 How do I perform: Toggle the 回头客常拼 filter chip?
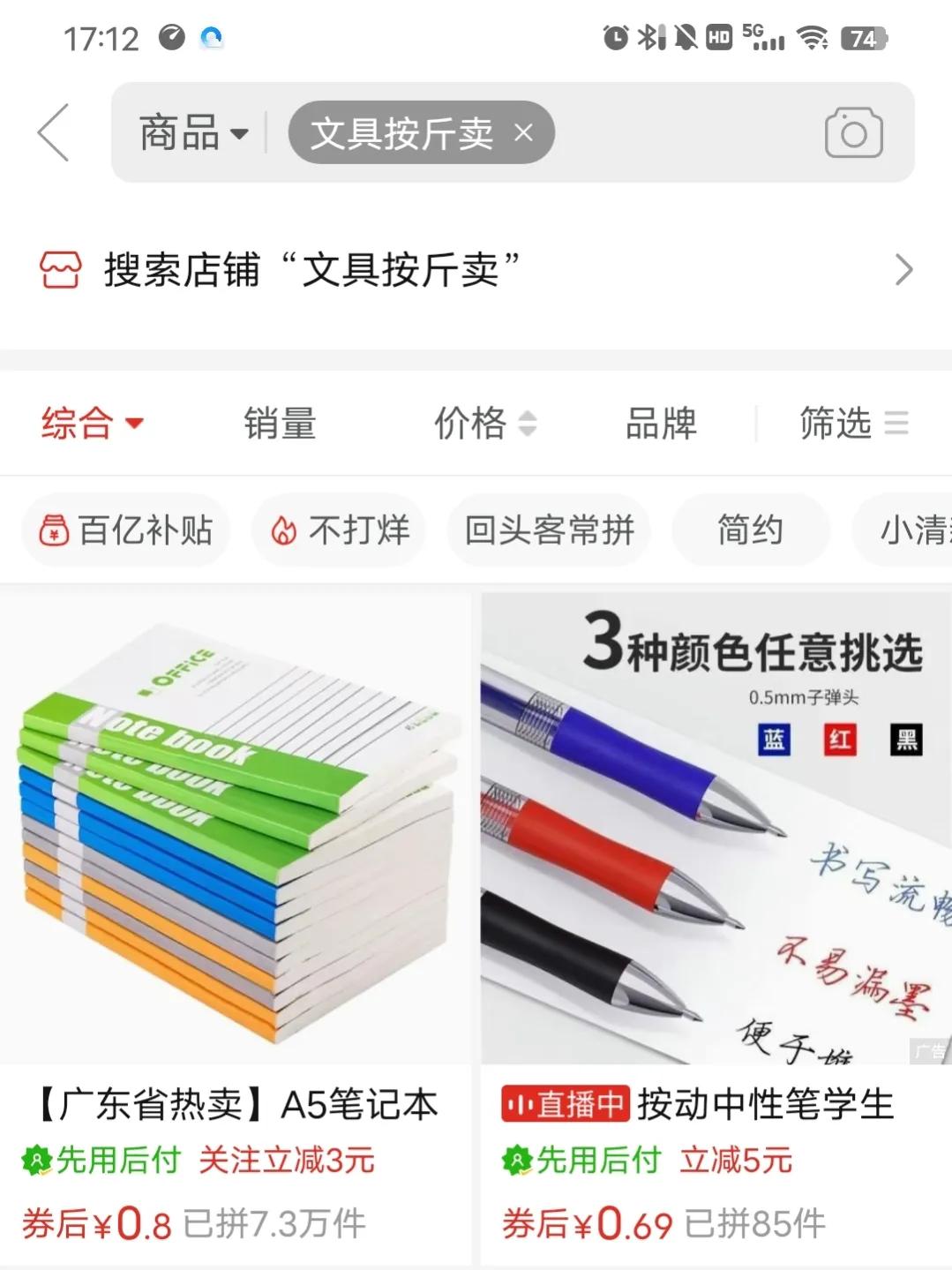pyautogui.click(x=549, y=530)
